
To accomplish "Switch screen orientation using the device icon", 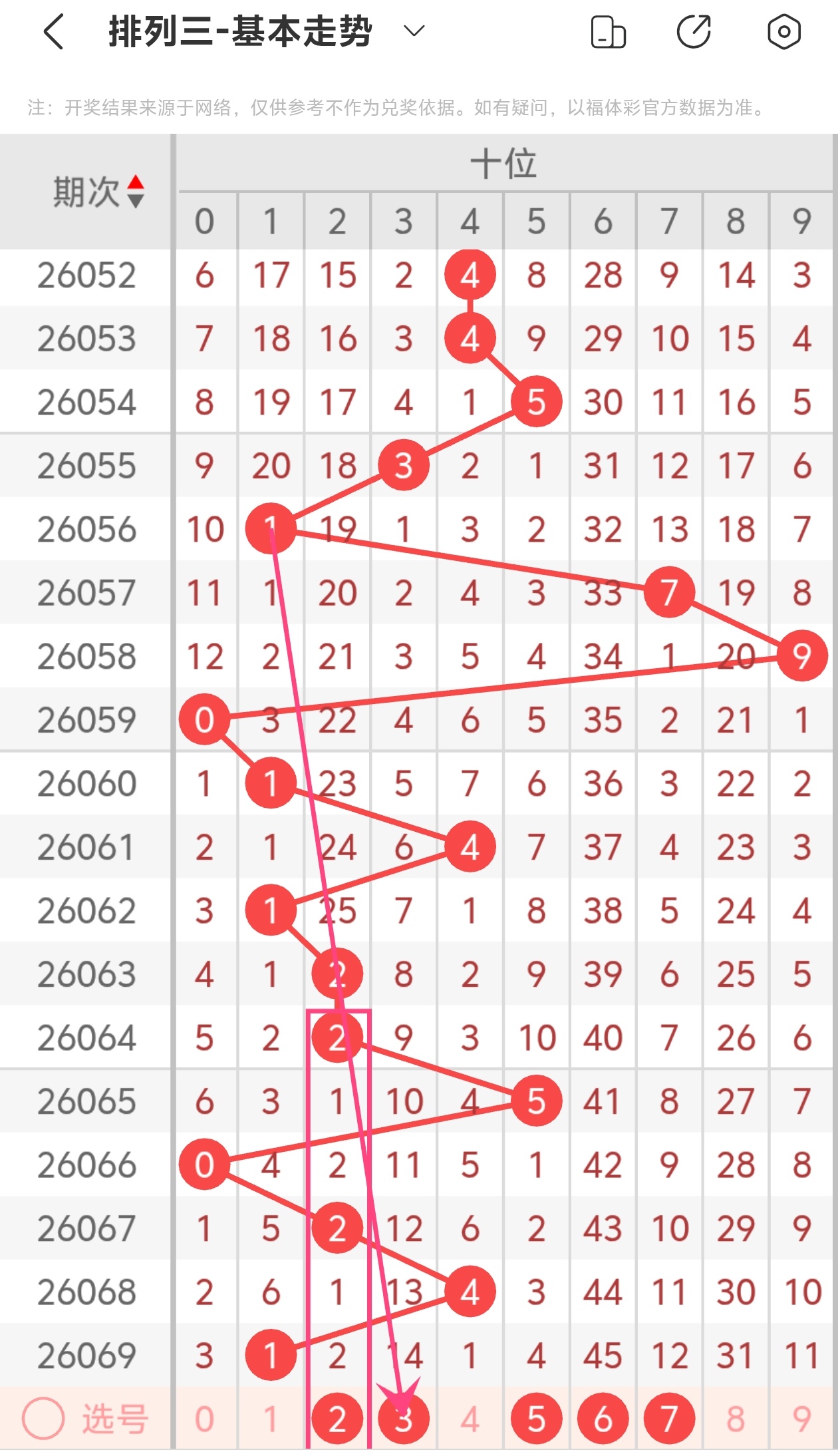I will (608, 32).
